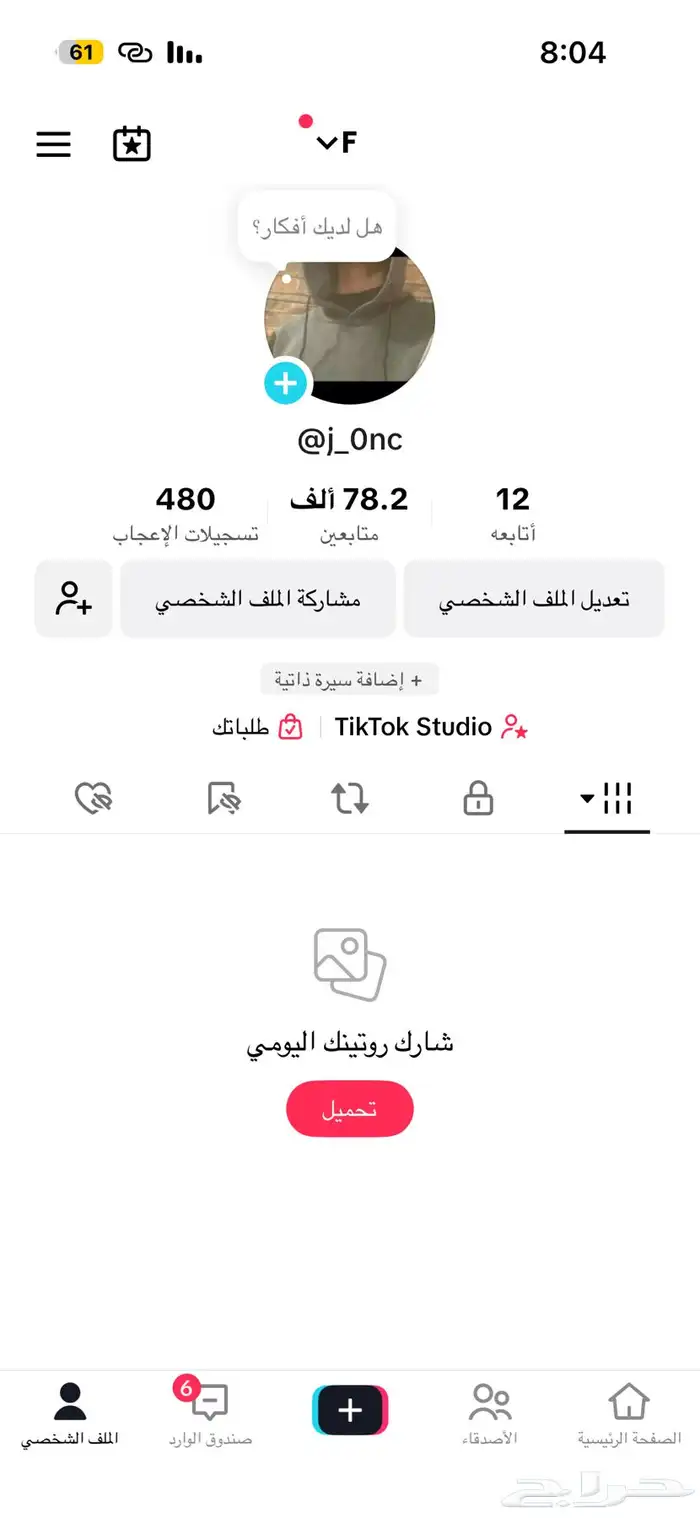Switch to the private videos lock tab
700x1518 pixels.
point(478,798)
